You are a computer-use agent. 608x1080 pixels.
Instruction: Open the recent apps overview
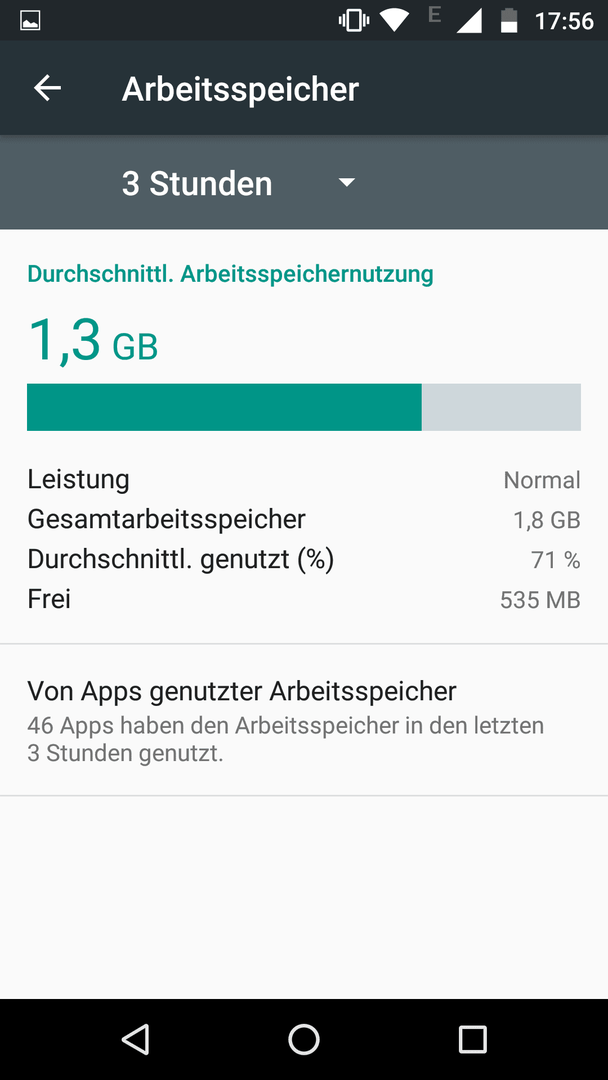472,1039
